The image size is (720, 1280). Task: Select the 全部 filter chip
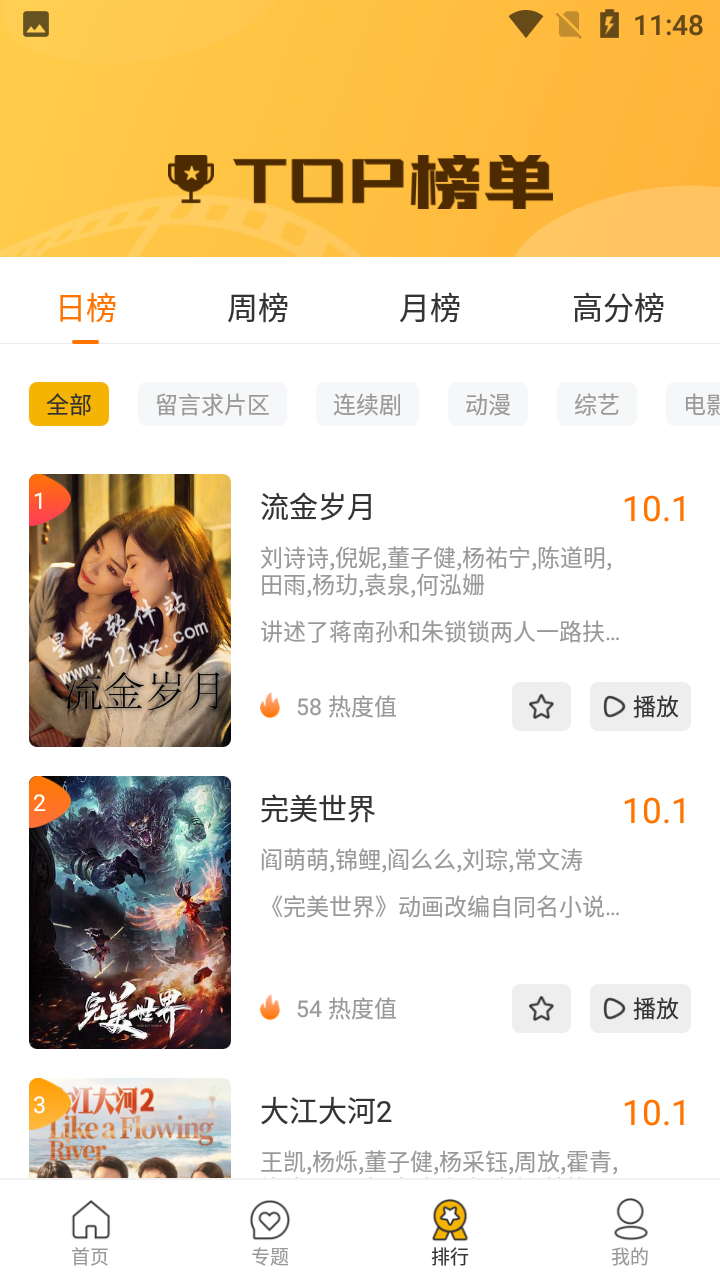pos(69,404)
